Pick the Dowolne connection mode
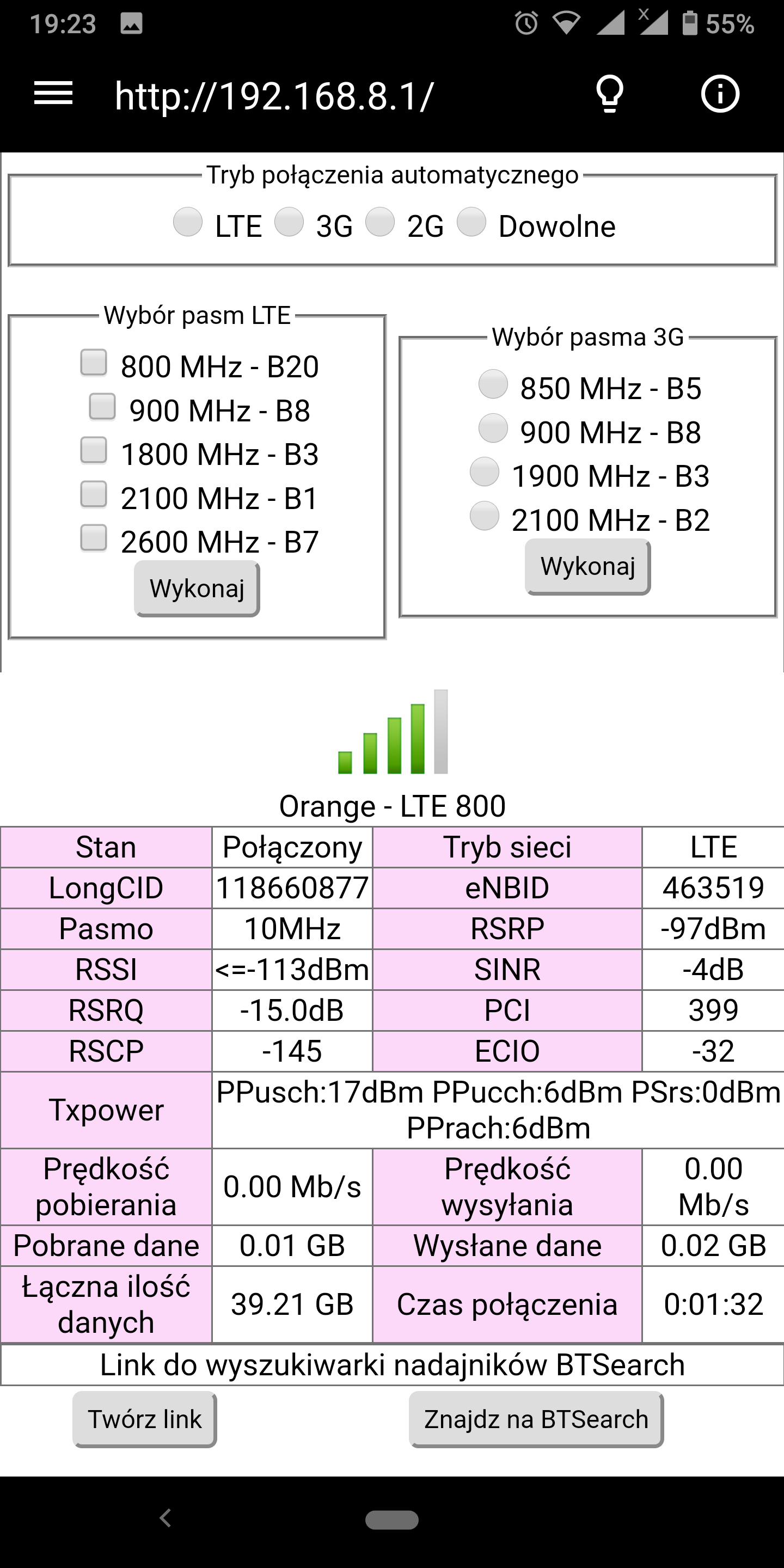 point(471,222)
